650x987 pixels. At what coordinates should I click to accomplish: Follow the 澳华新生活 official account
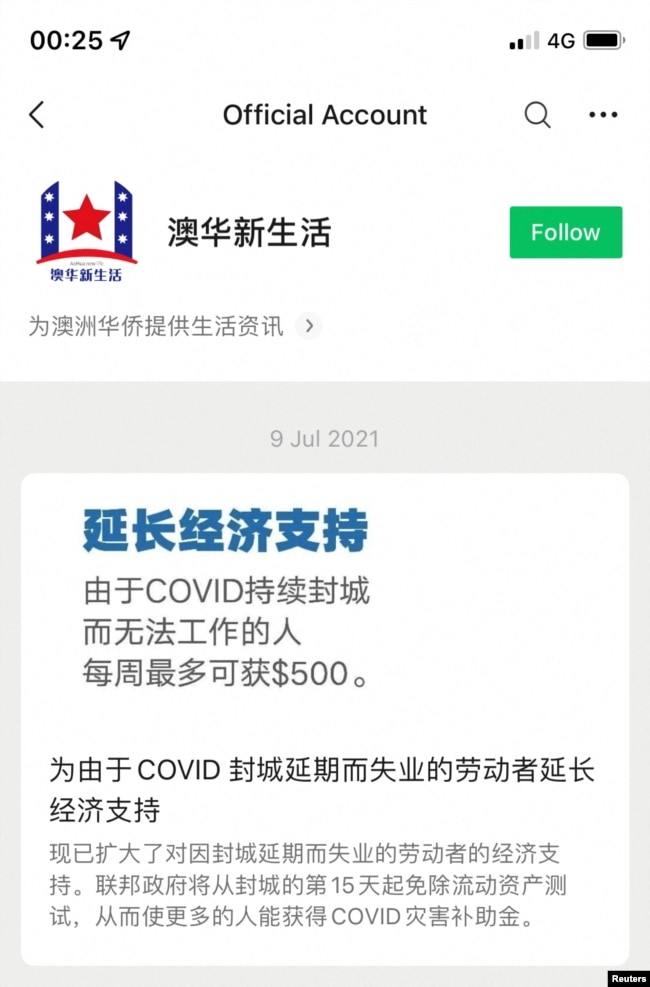click(x=565, y=232)
